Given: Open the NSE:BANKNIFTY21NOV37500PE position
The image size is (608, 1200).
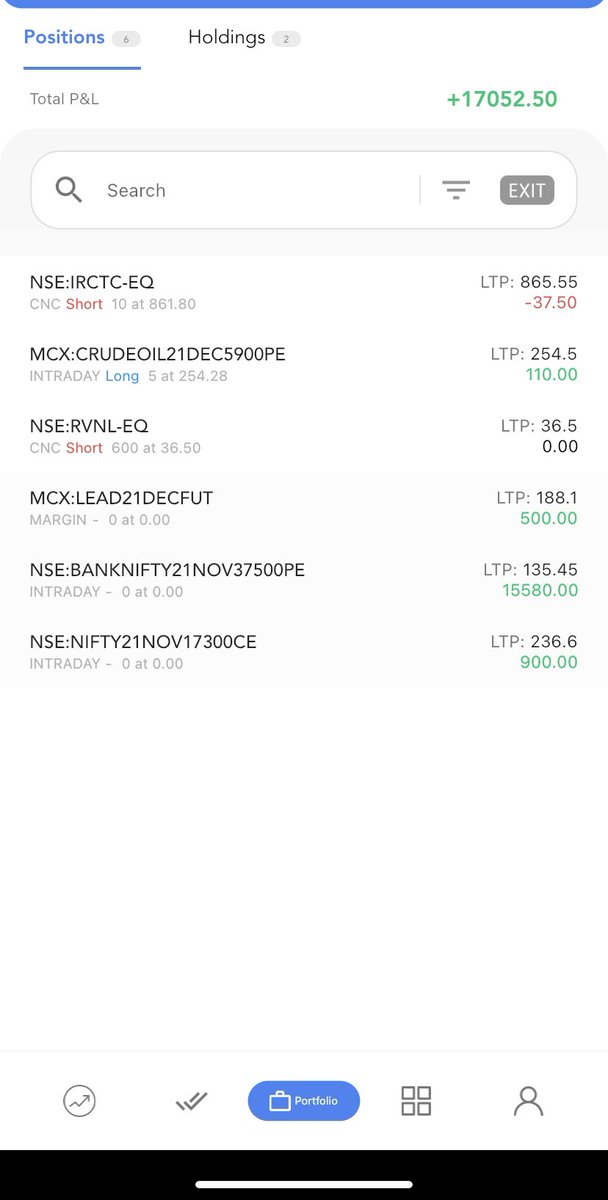Looking at the screenshot, I should coord(304,580).
